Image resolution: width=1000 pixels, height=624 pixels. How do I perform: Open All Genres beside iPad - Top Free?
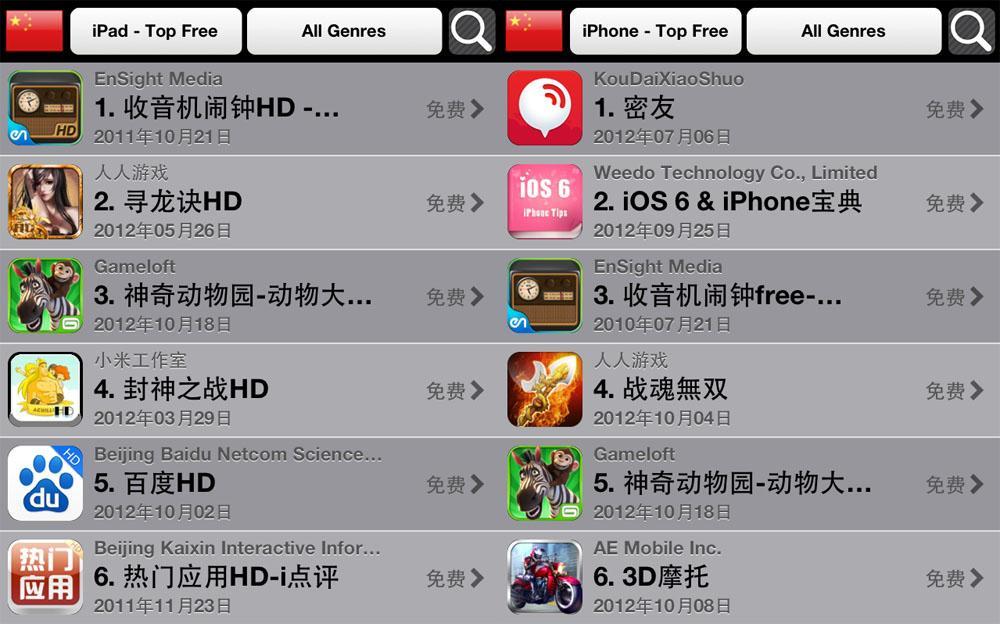343,31
